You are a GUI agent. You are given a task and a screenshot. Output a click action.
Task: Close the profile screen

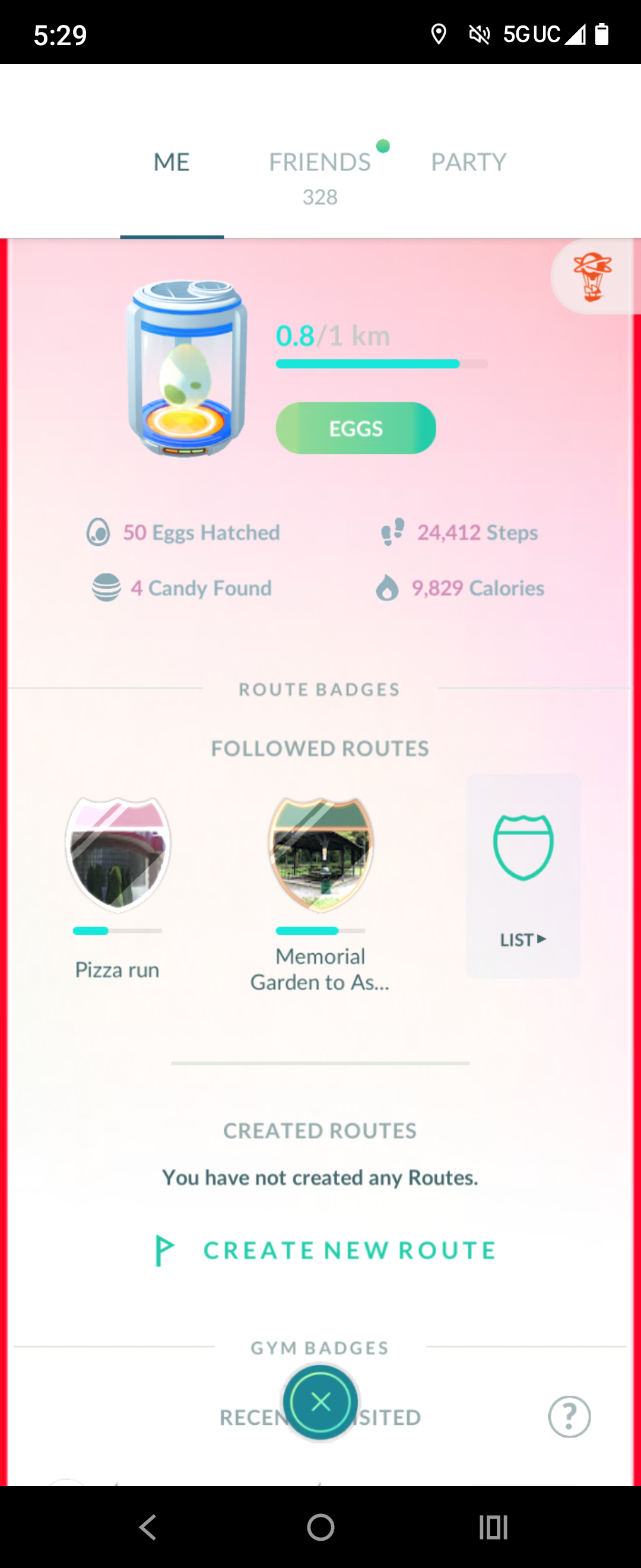320,1402
